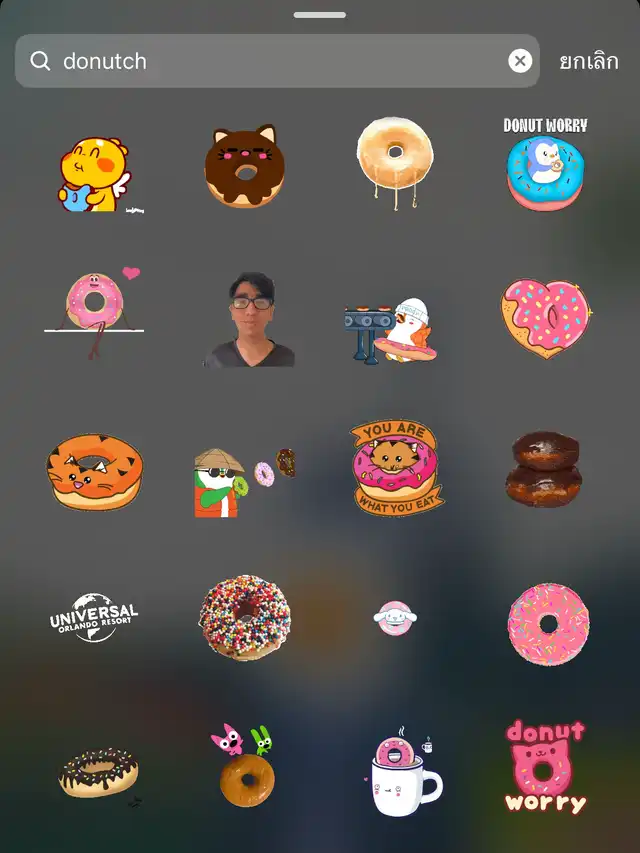Pick the plain glazed dripping donut sticker
This screenshot has height=853, width=640.
point(395,160)
